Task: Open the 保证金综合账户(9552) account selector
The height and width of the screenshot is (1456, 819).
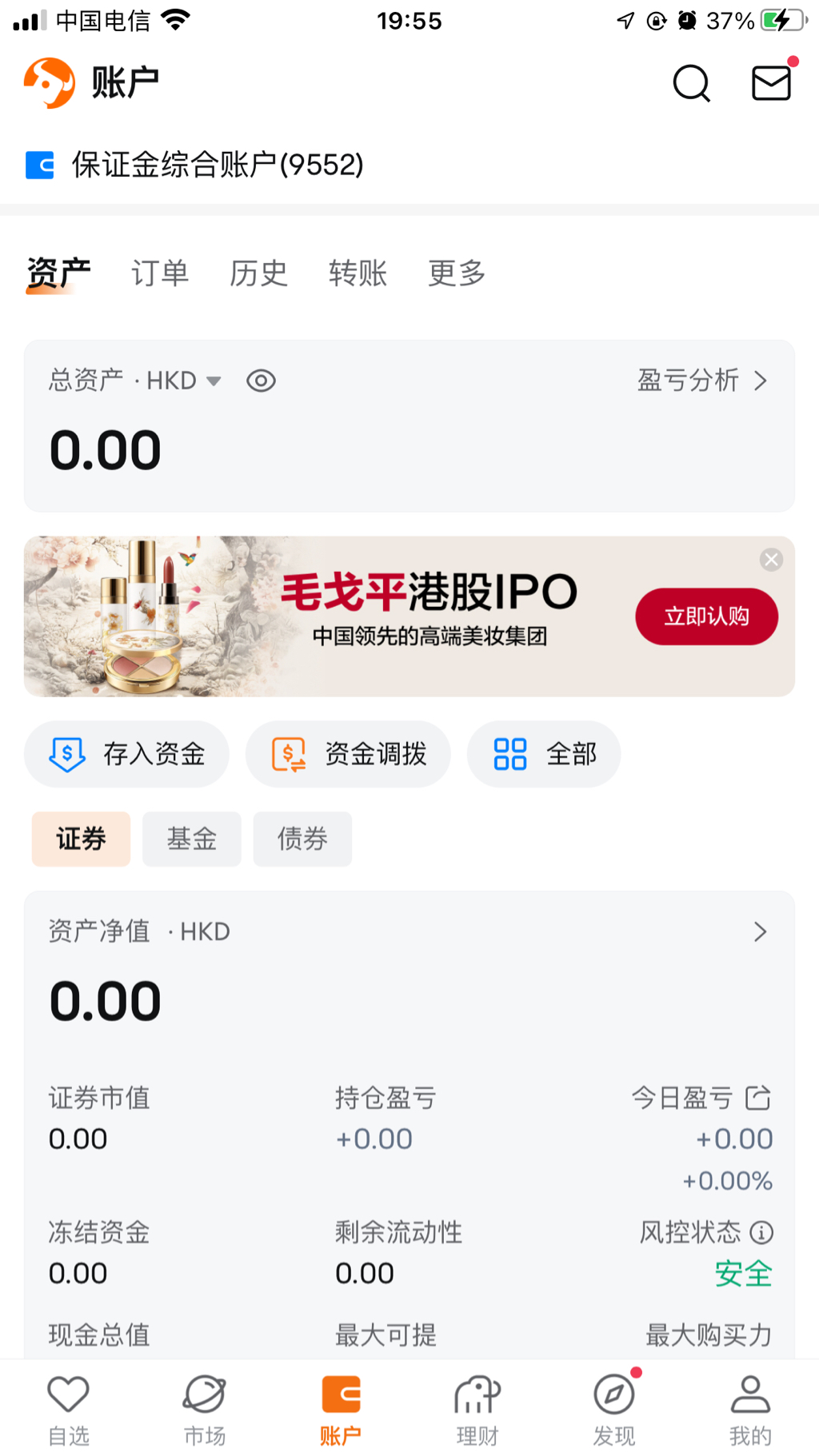Action: click(x=217, y=165)
